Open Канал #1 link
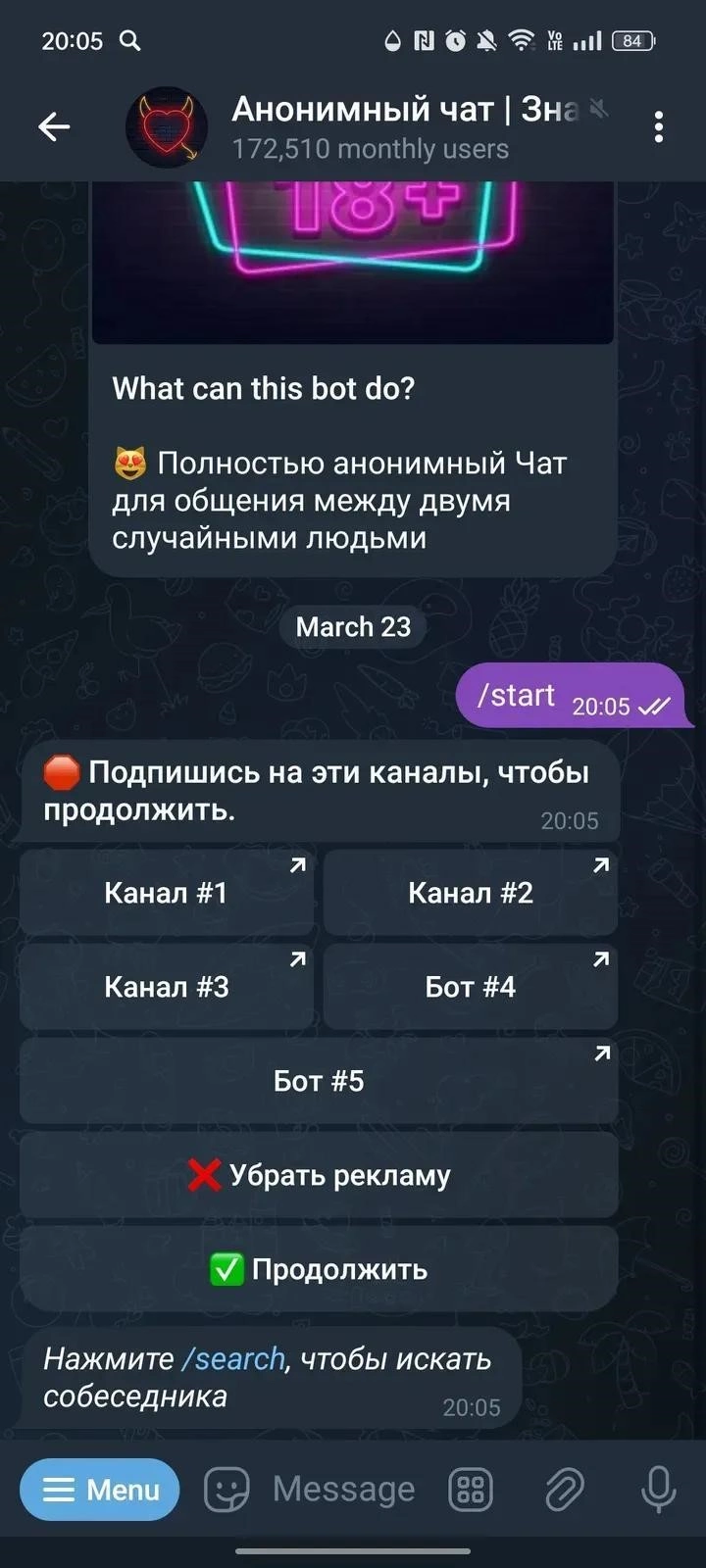 click(167, 893)
